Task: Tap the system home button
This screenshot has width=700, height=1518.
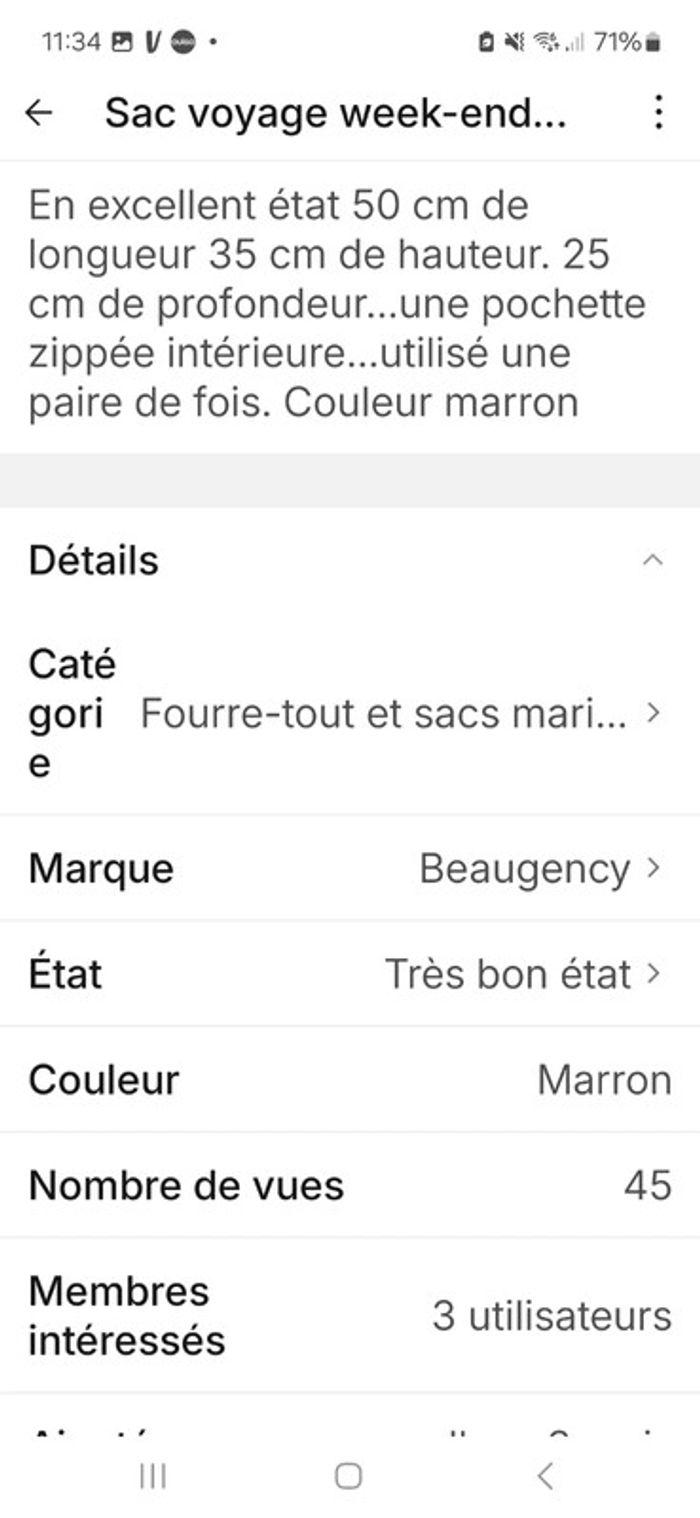Action: (348, 1476)
